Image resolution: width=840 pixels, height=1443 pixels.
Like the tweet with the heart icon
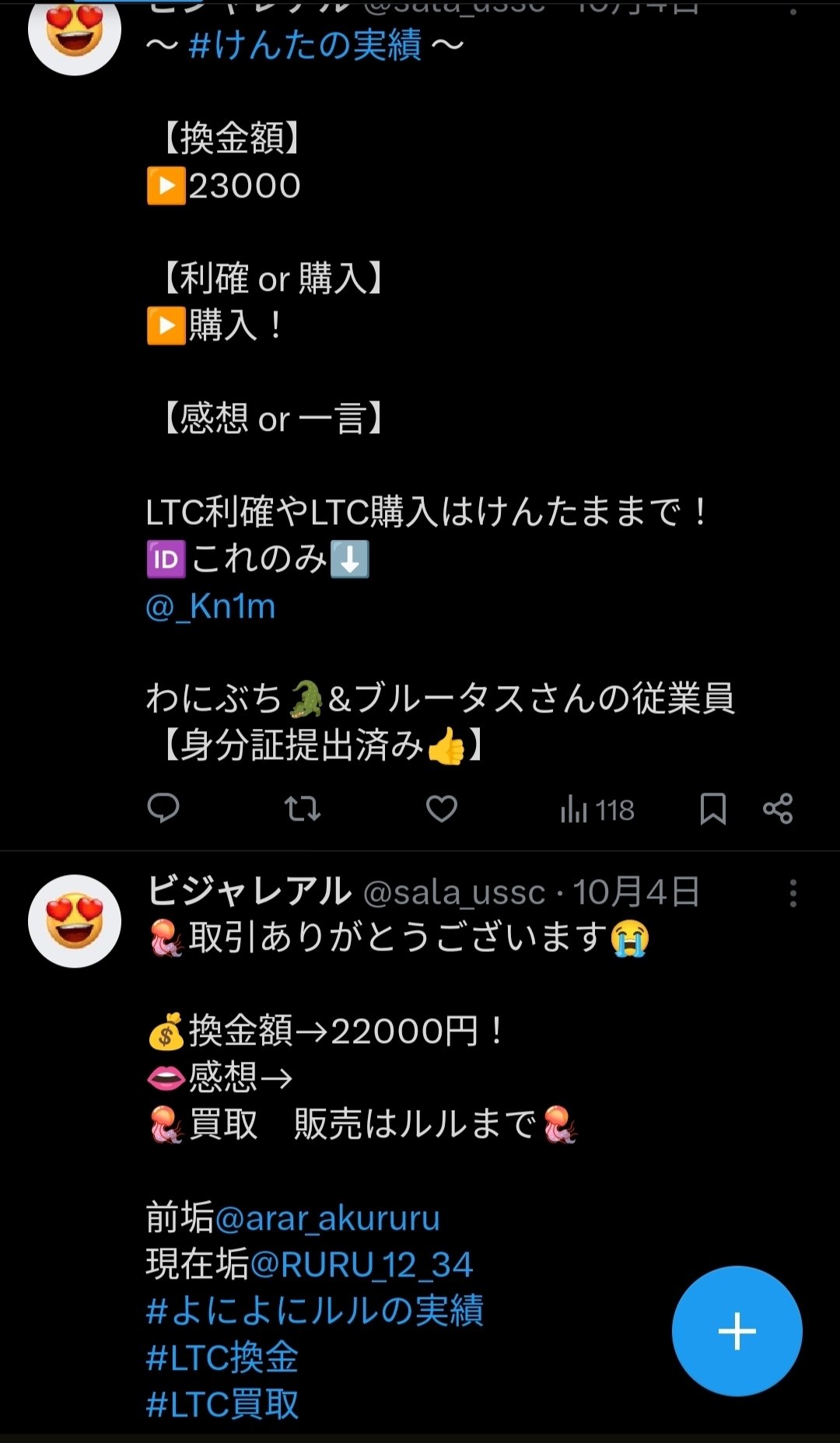pyautogui.click(x=442, y=809)
